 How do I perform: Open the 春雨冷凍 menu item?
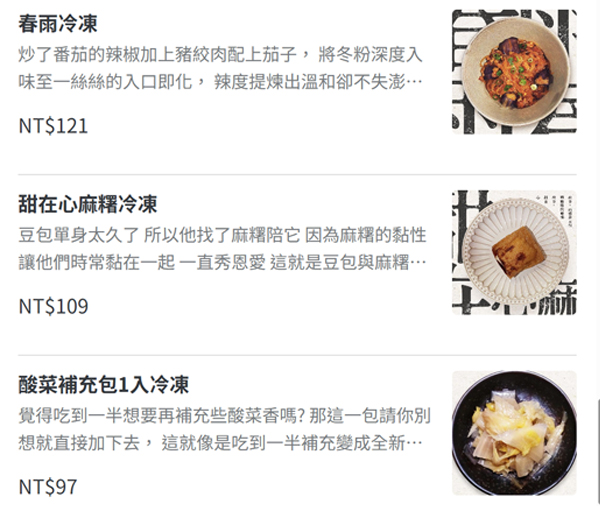[58, 24]
